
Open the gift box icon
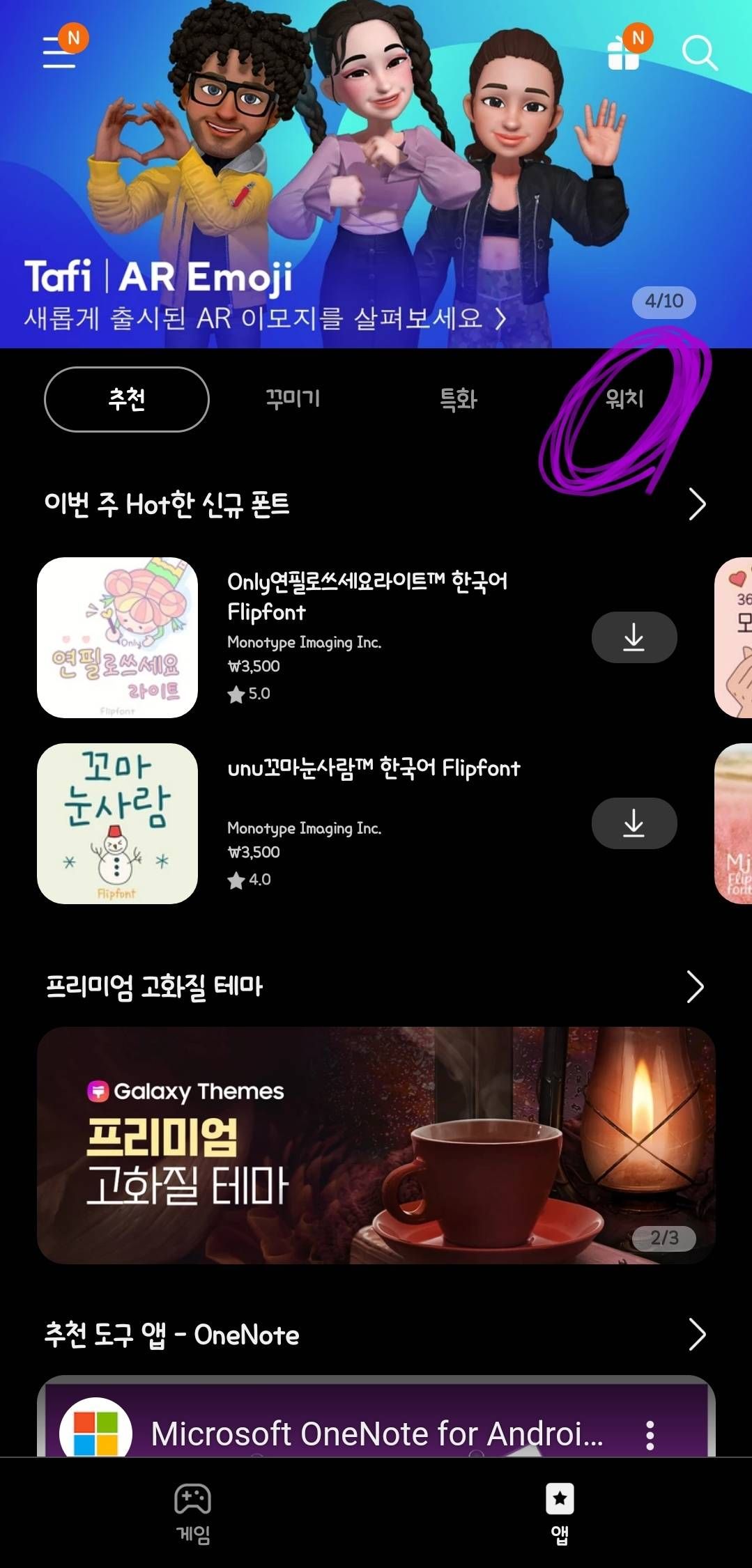pyautogui.click(x=624, y=53)
